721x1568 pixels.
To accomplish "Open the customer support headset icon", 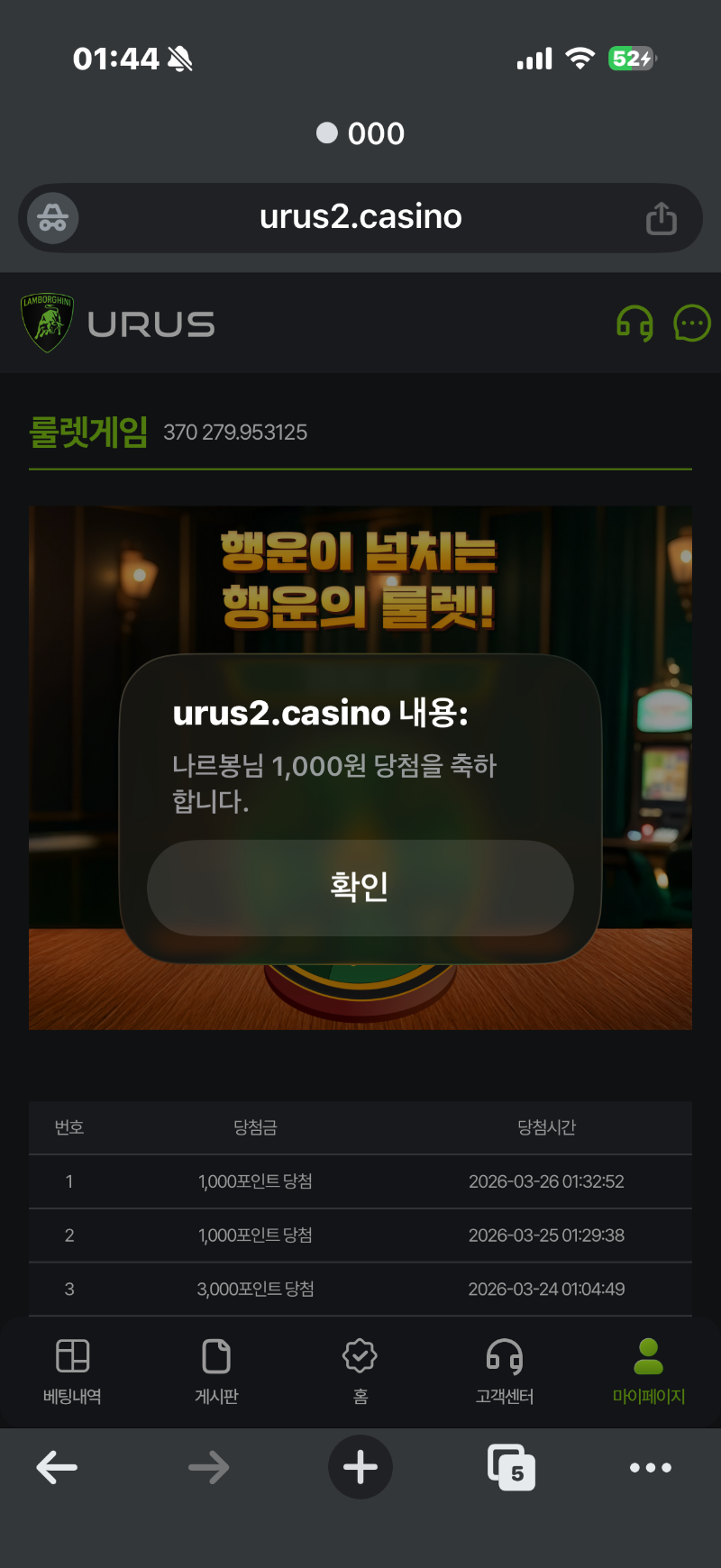I will [634, 324].
